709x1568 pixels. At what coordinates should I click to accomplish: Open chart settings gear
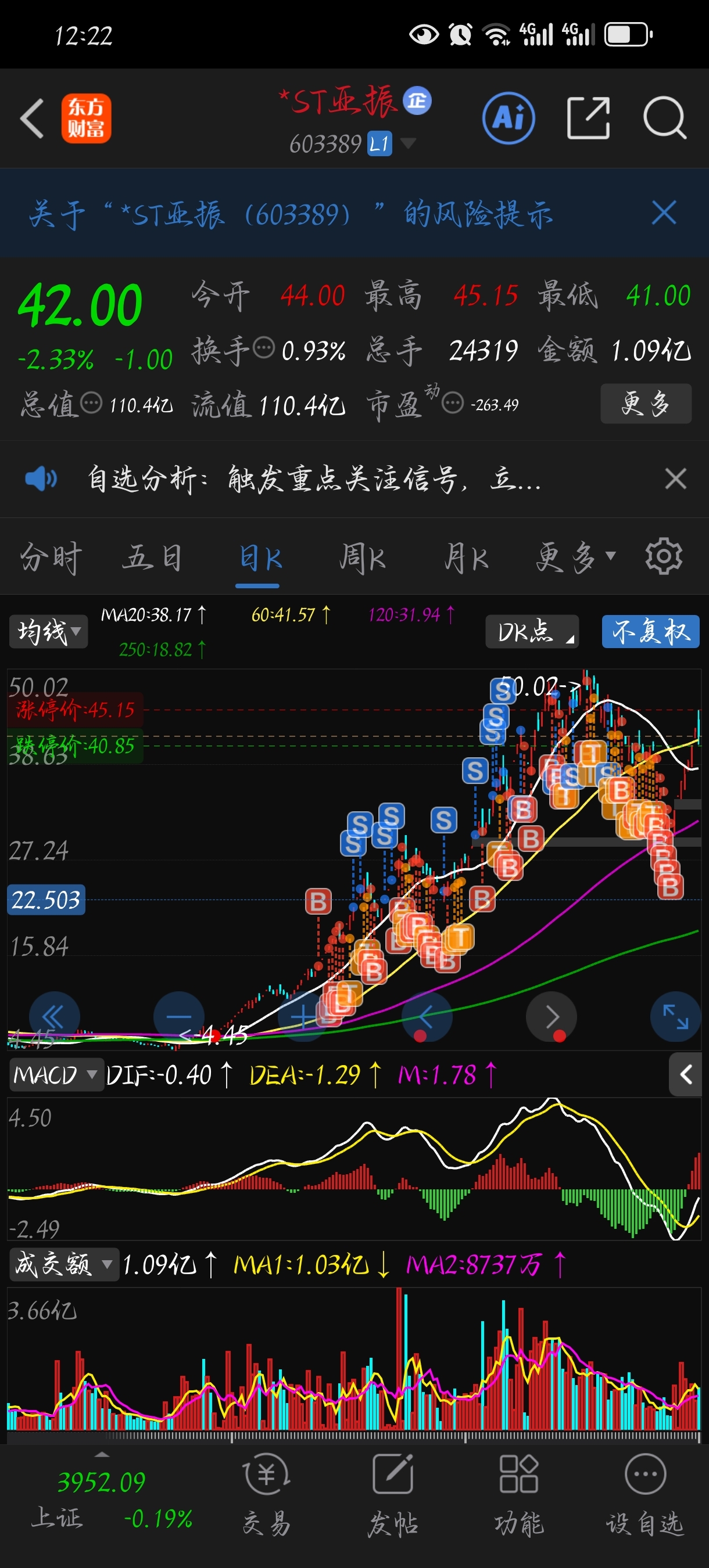click(663, 556)
